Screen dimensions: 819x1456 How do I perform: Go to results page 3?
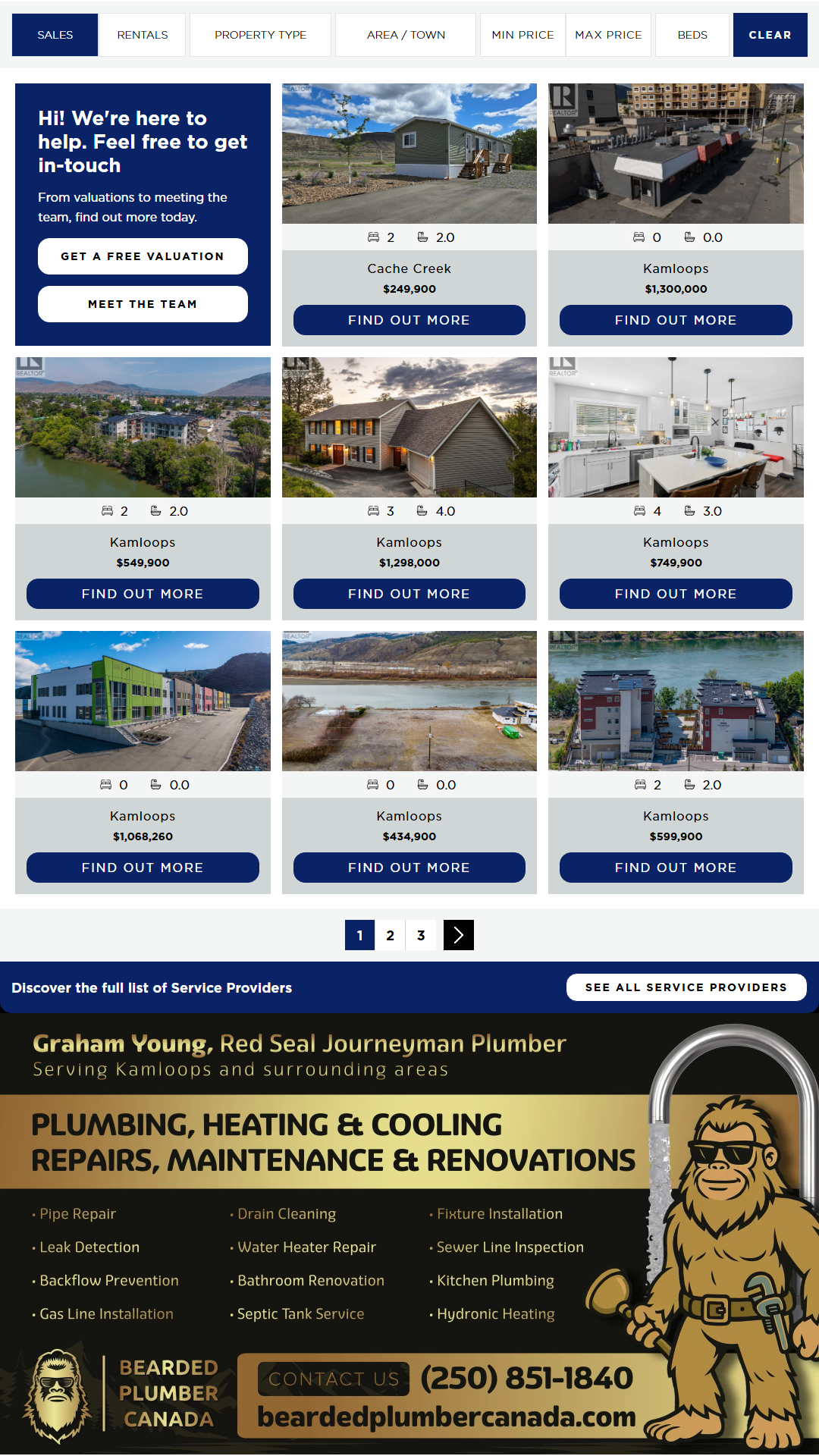pos(421,935)
